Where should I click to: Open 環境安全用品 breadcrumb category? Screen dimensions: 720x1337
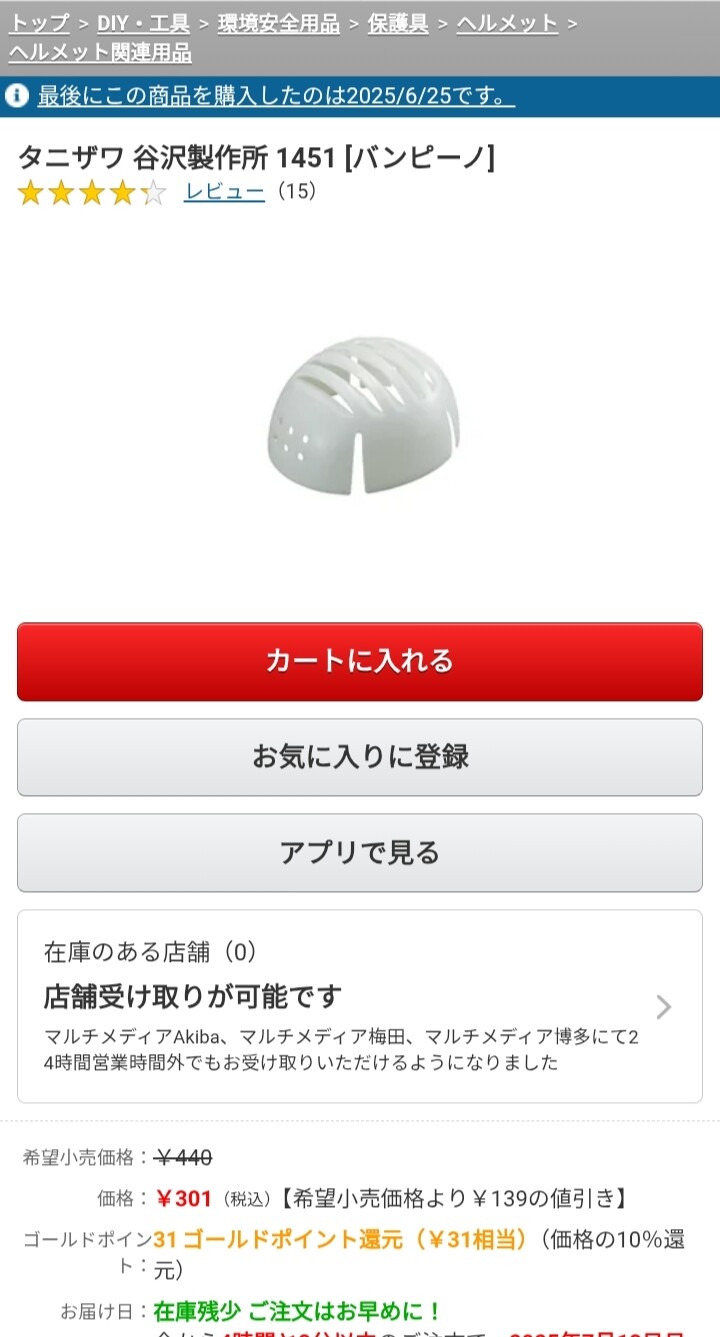coord(278,23)
